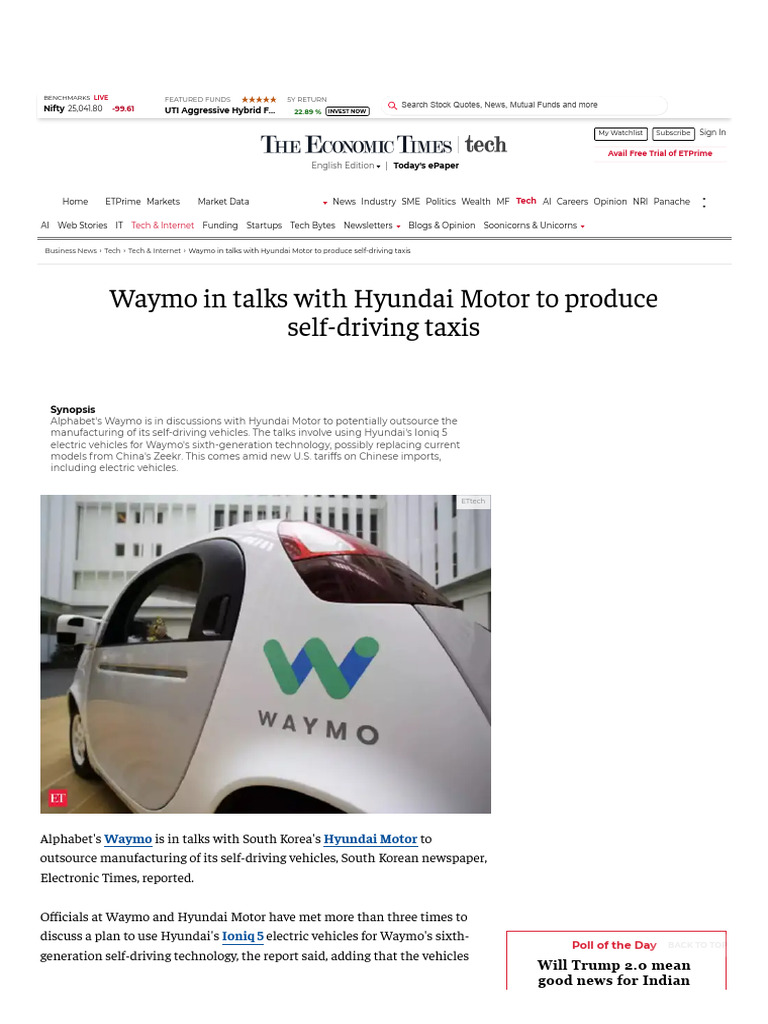Open Today's ePaper
This screenshot has width=768, height=1024.
[426, 166]
